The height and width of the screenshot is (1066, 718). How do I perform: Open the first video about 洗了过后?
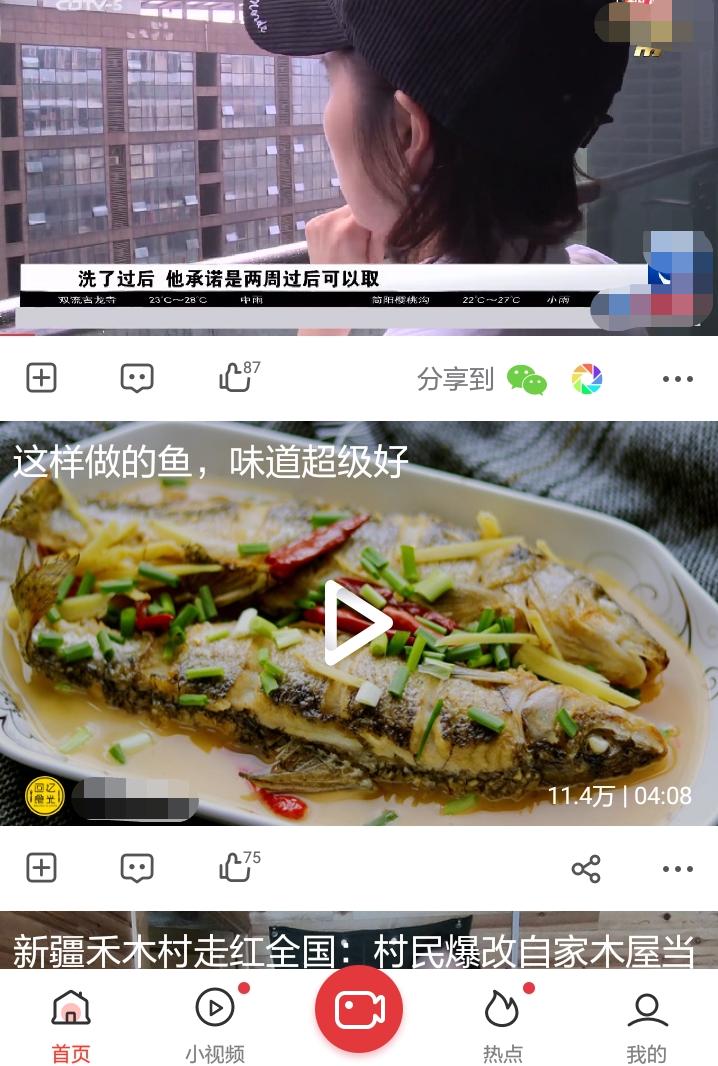click(x=358, y=160)
